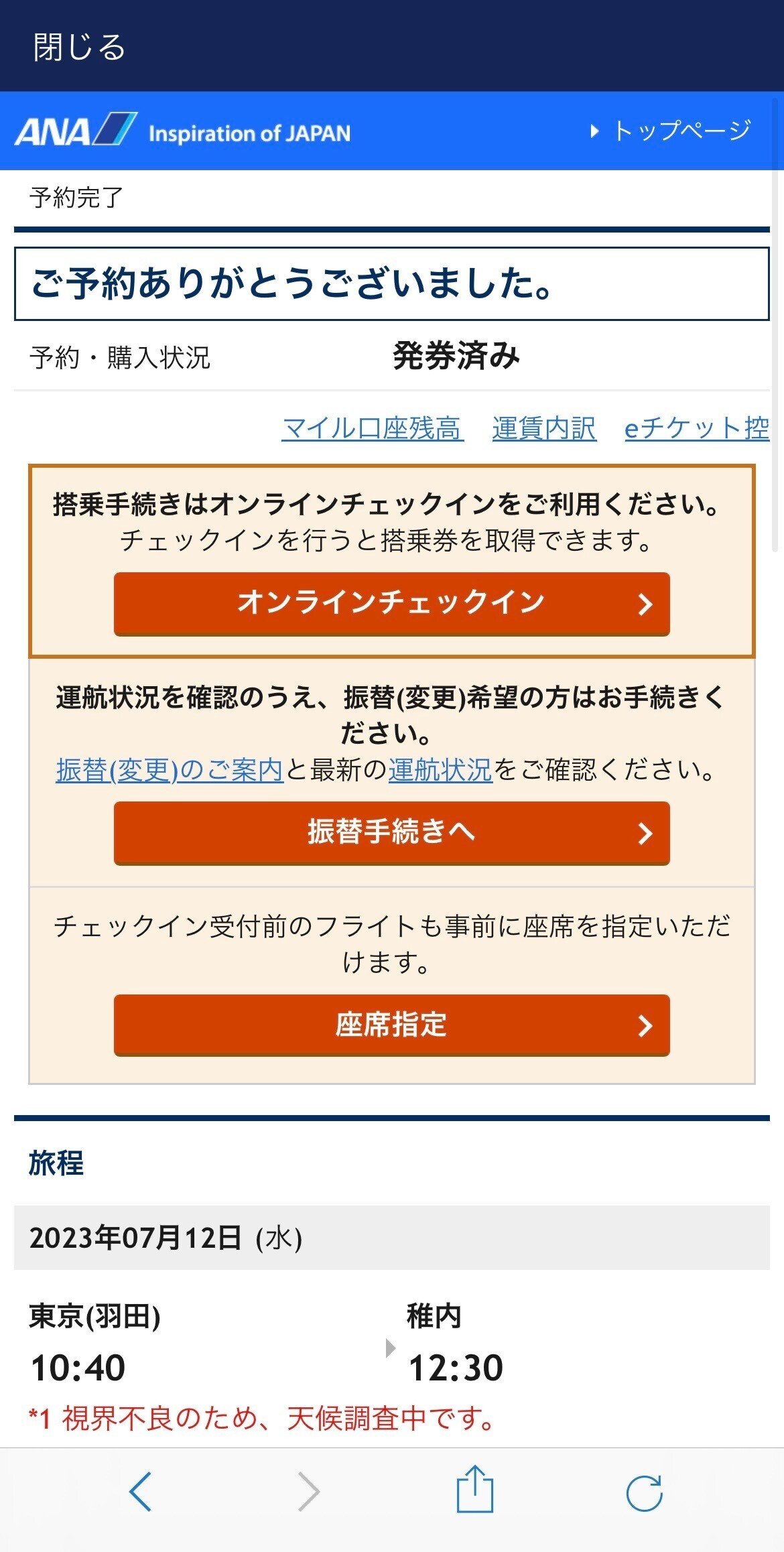
Task: Go back in browser toolbar
Action: click(140, 1492)
